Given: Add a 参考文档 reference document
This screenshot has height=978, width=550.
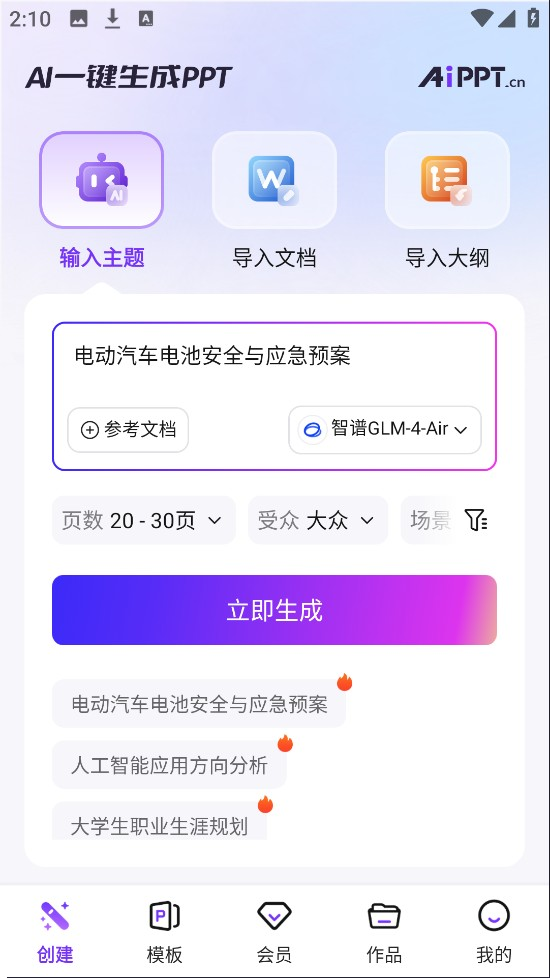Looking at the screenshot, I should click(128, 430).
